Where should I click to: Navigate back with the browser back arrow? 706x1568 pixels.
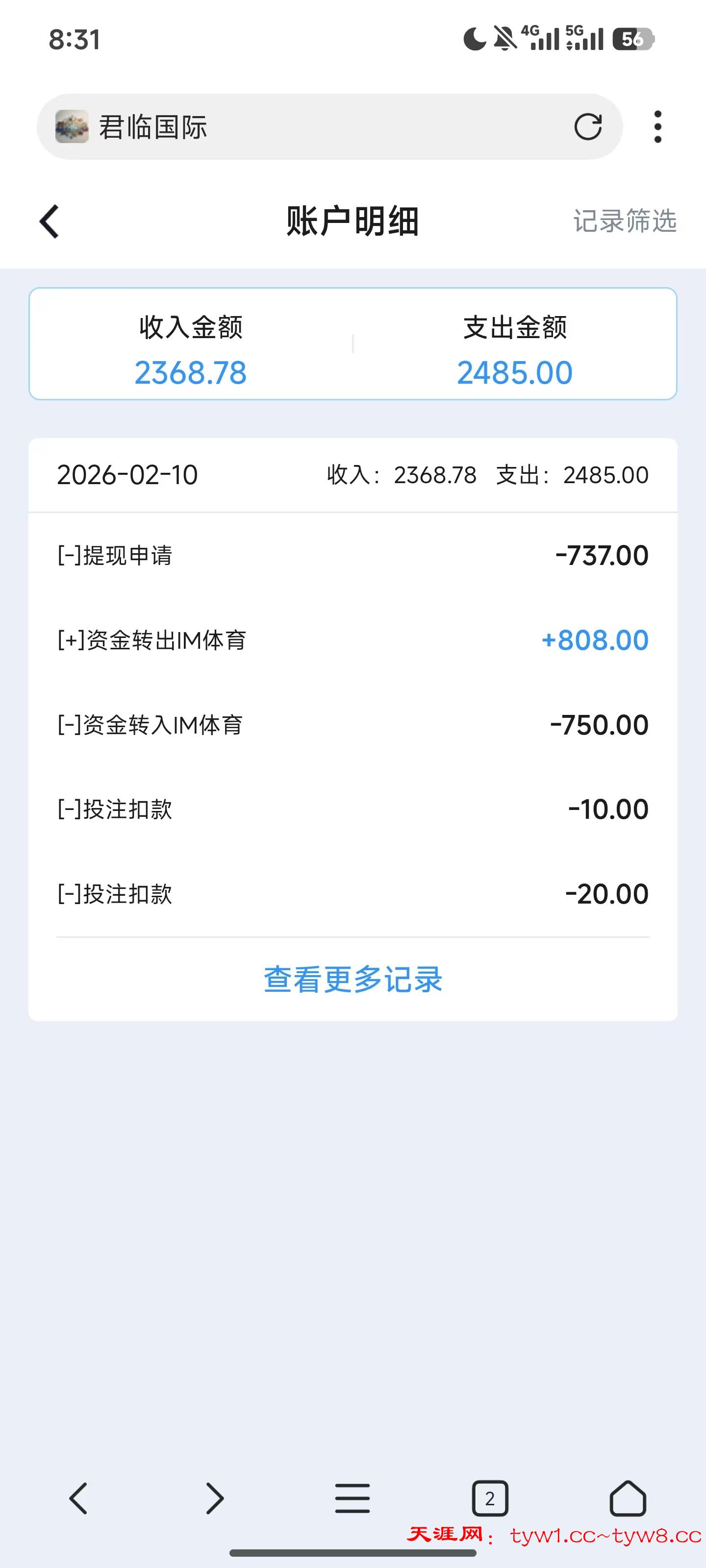coord(78,1497)
